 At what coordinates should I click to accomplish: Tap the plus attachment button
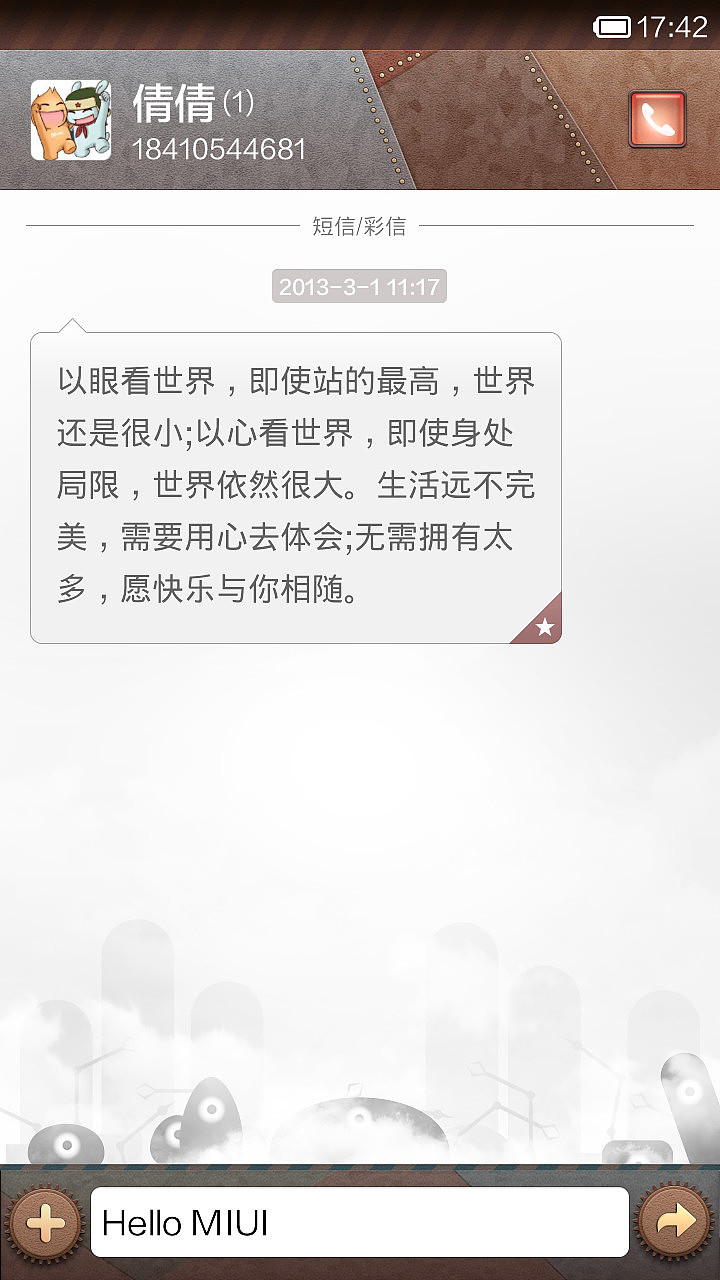coord(45,1222)
